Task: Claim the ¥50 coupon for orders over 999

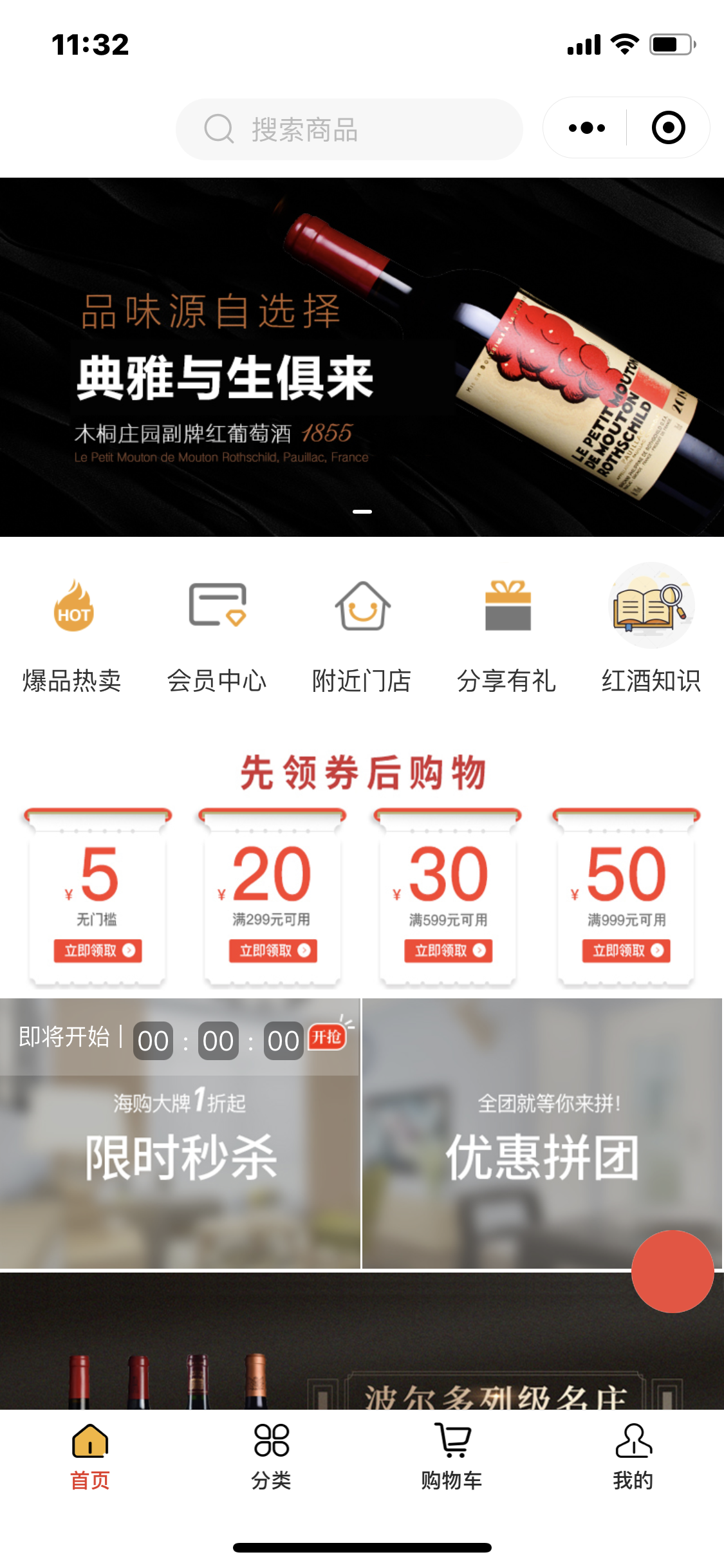Action: (x=626, y=951)
